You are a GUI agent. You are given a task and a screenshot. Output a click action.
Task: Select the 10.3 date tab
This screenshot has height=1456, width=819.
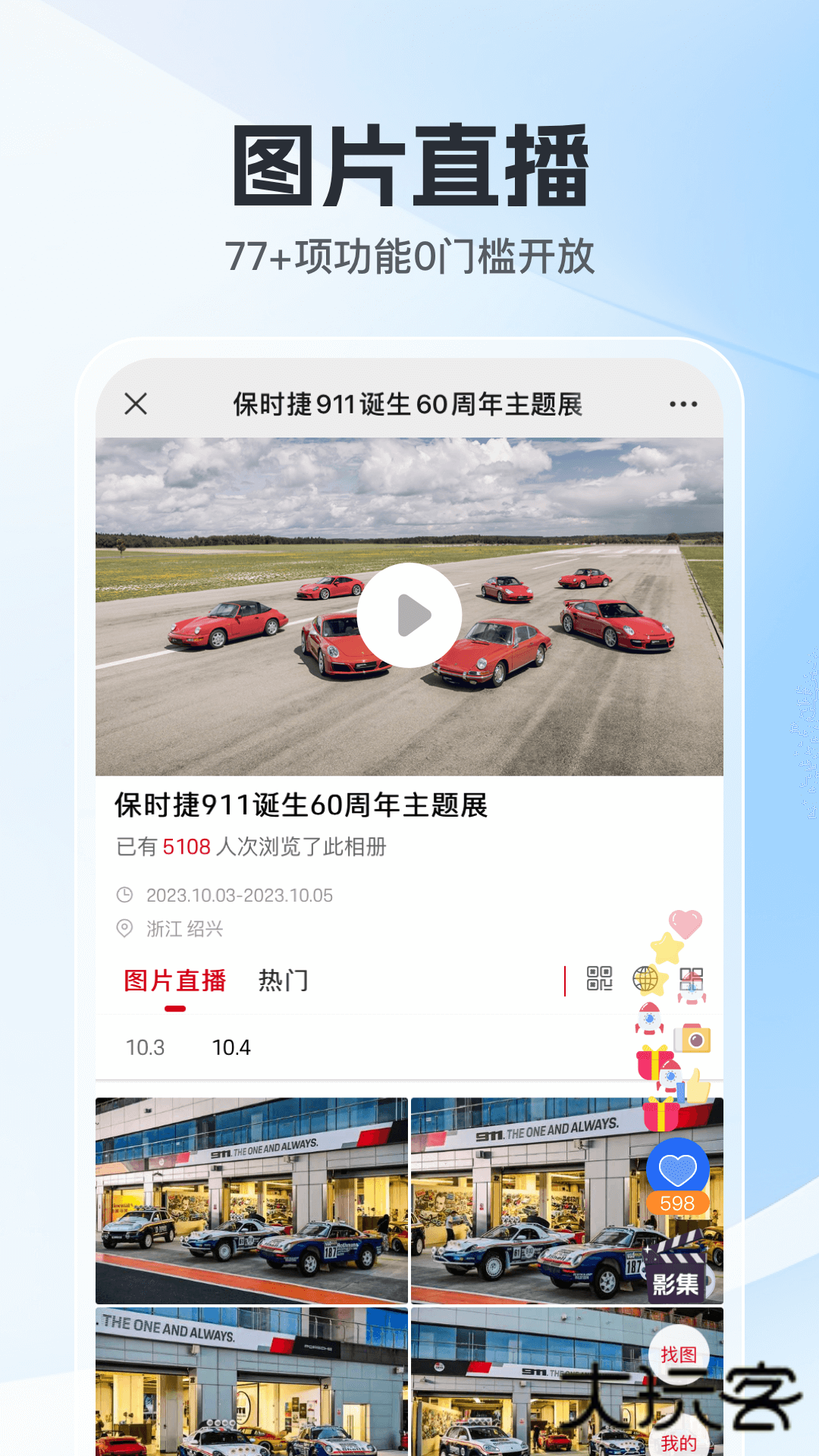[x=147, y=1046]
